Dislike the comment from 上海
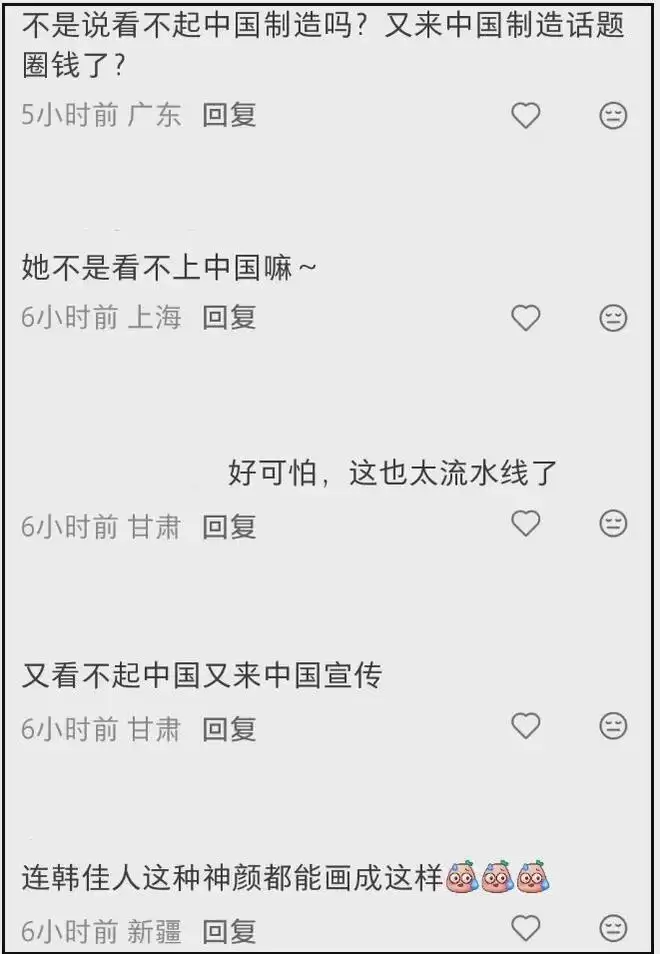Screen dimensions: 660x954 pos(613,318)
